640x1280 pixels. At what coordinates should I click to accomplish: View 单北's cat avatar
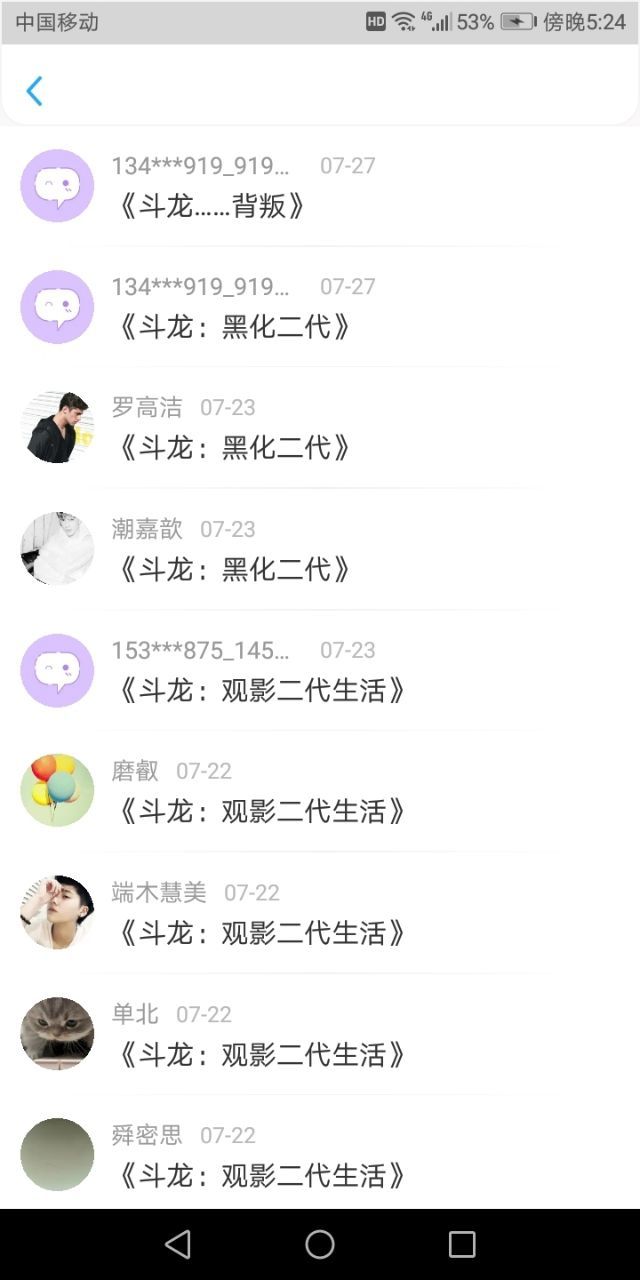pyautogui.click(x=57, y=1033)
